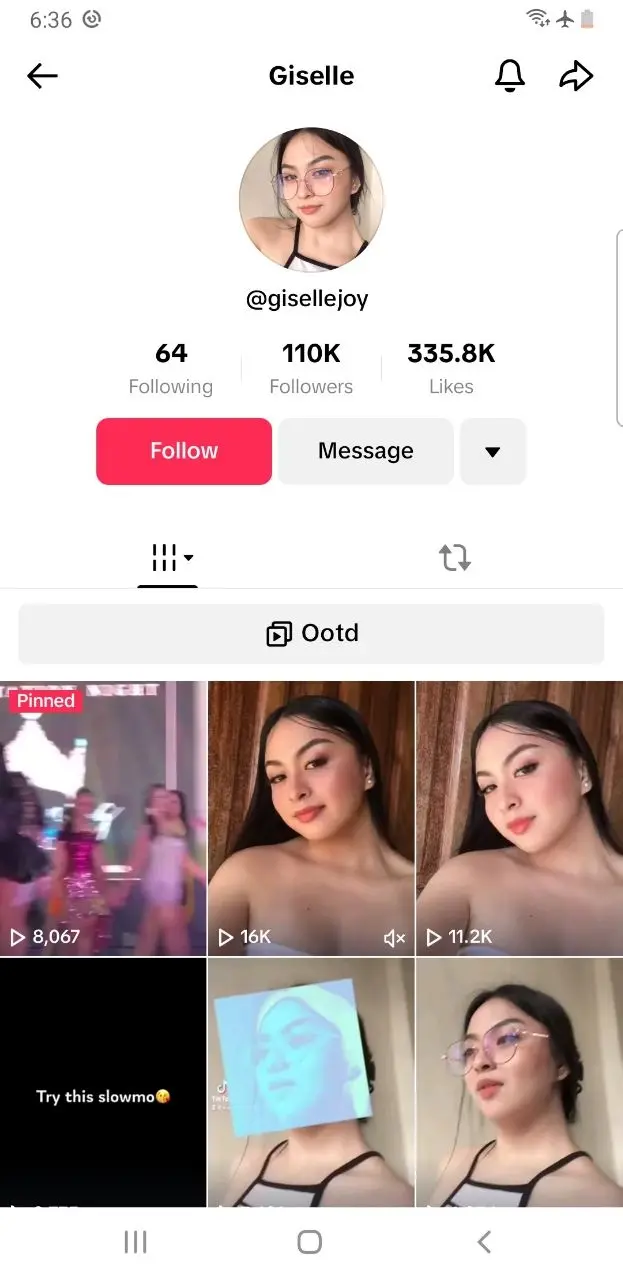Follow the gisellejoy account
Viewport: 623px width, 1280px height.
184,451
